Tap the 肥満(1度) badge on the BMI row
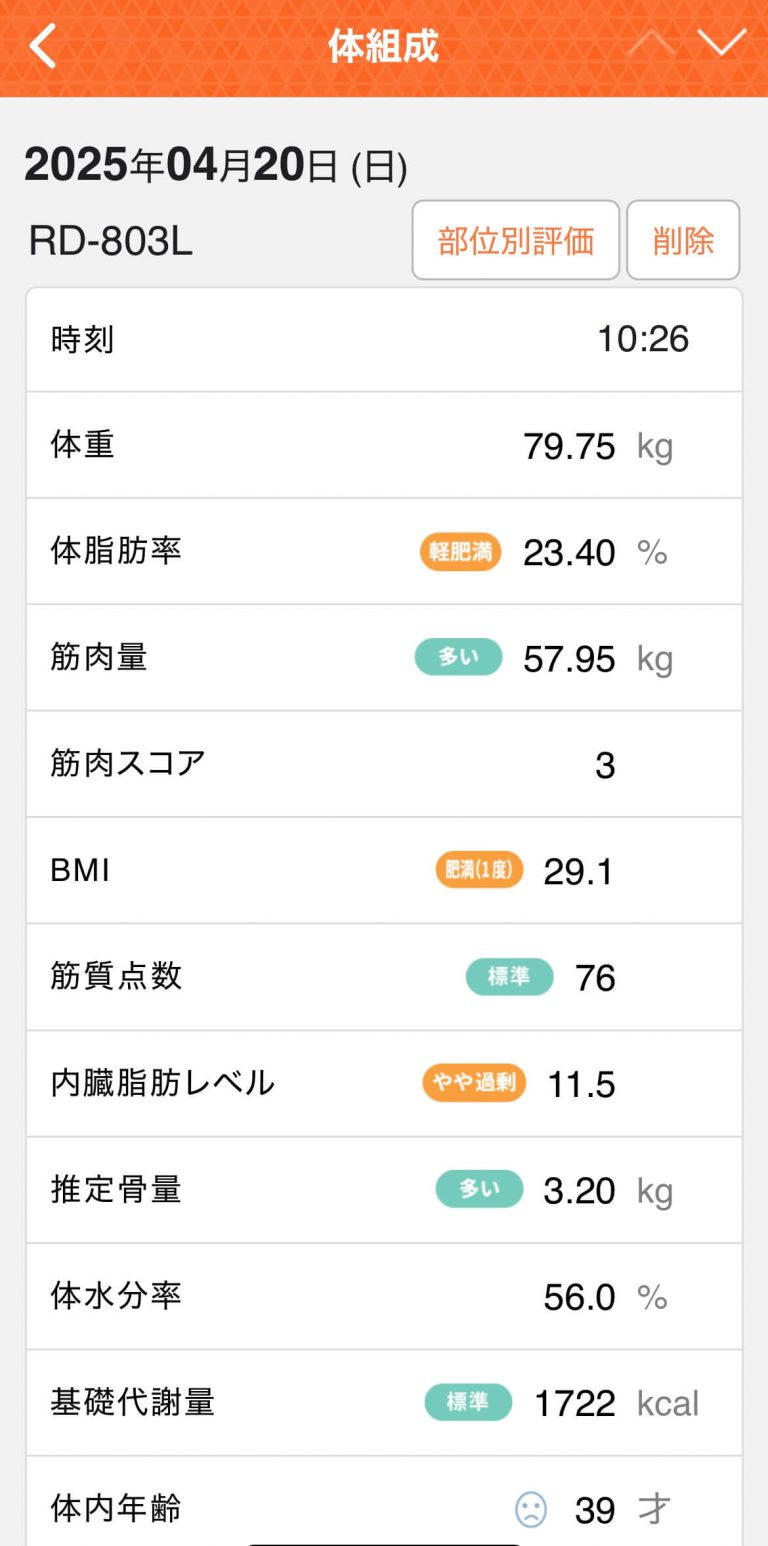Viewport: 768px width, 1546px height. coord(478,870)
